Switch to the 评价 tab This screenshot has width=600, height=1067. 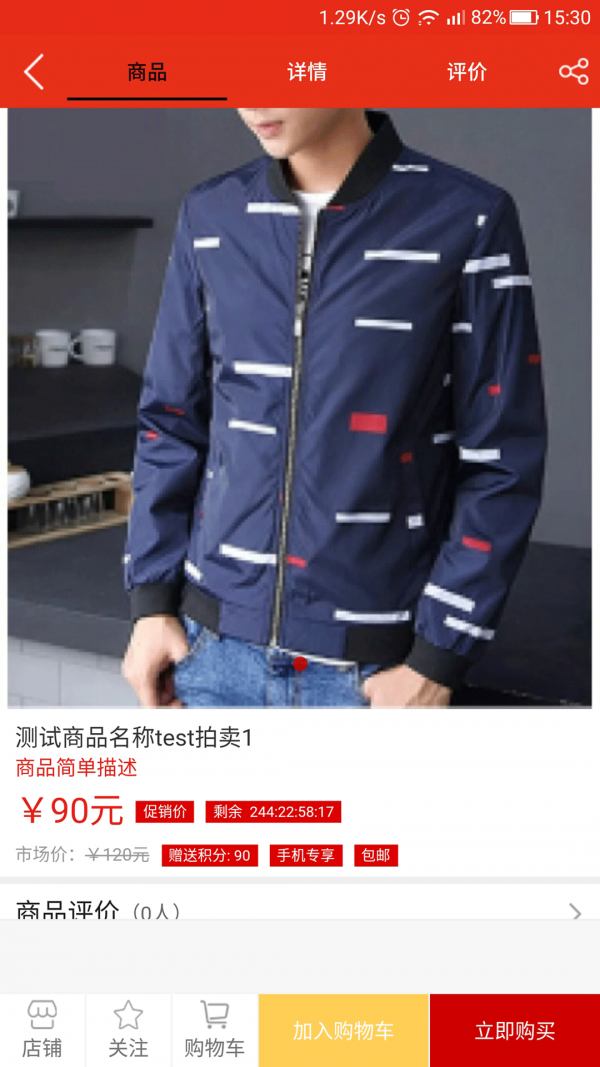pyautogui.click(x=466, y=72)
